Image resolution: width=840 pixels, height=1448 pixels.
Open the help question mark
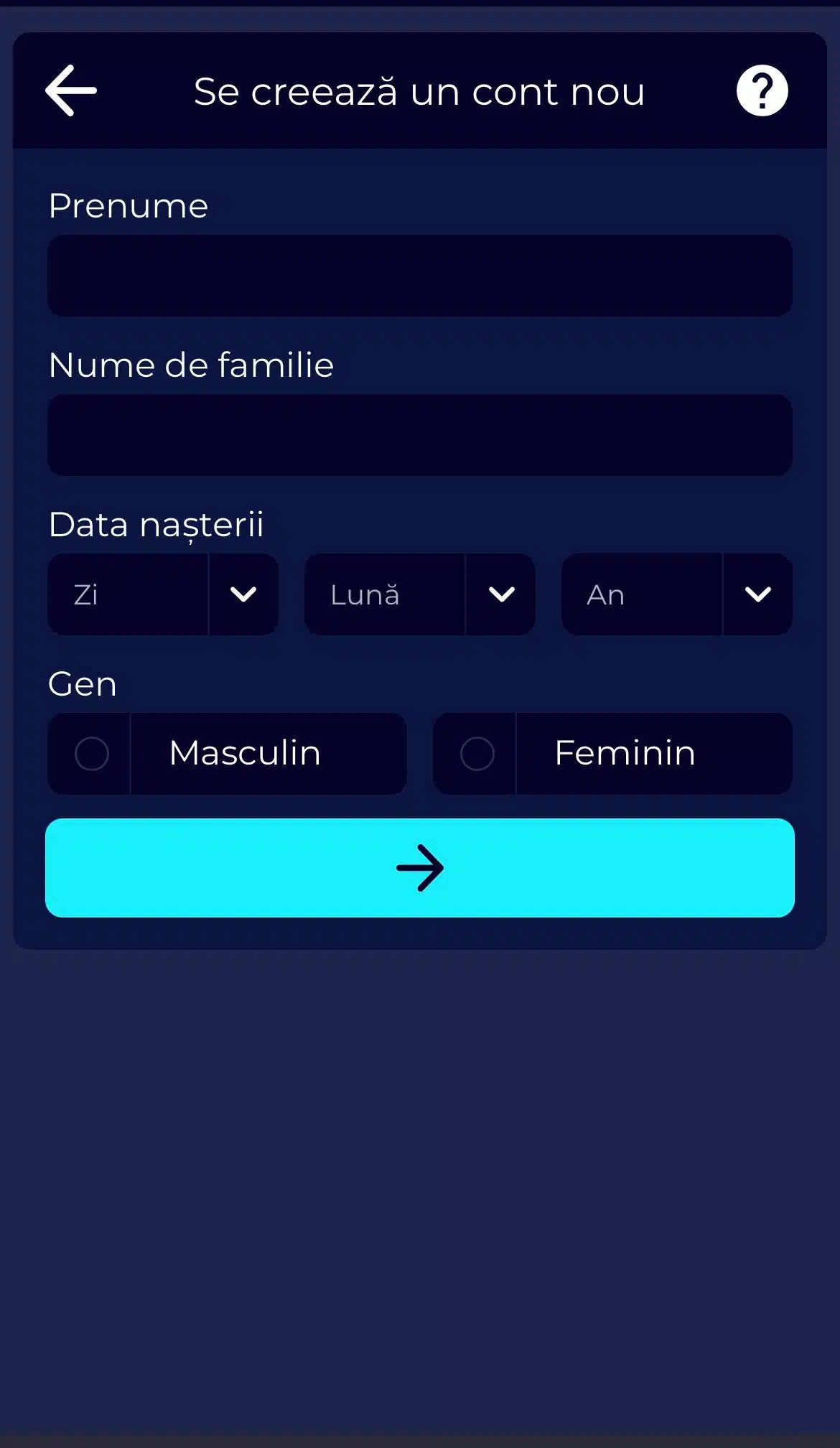pyautogui.click(x=762, y=90)
